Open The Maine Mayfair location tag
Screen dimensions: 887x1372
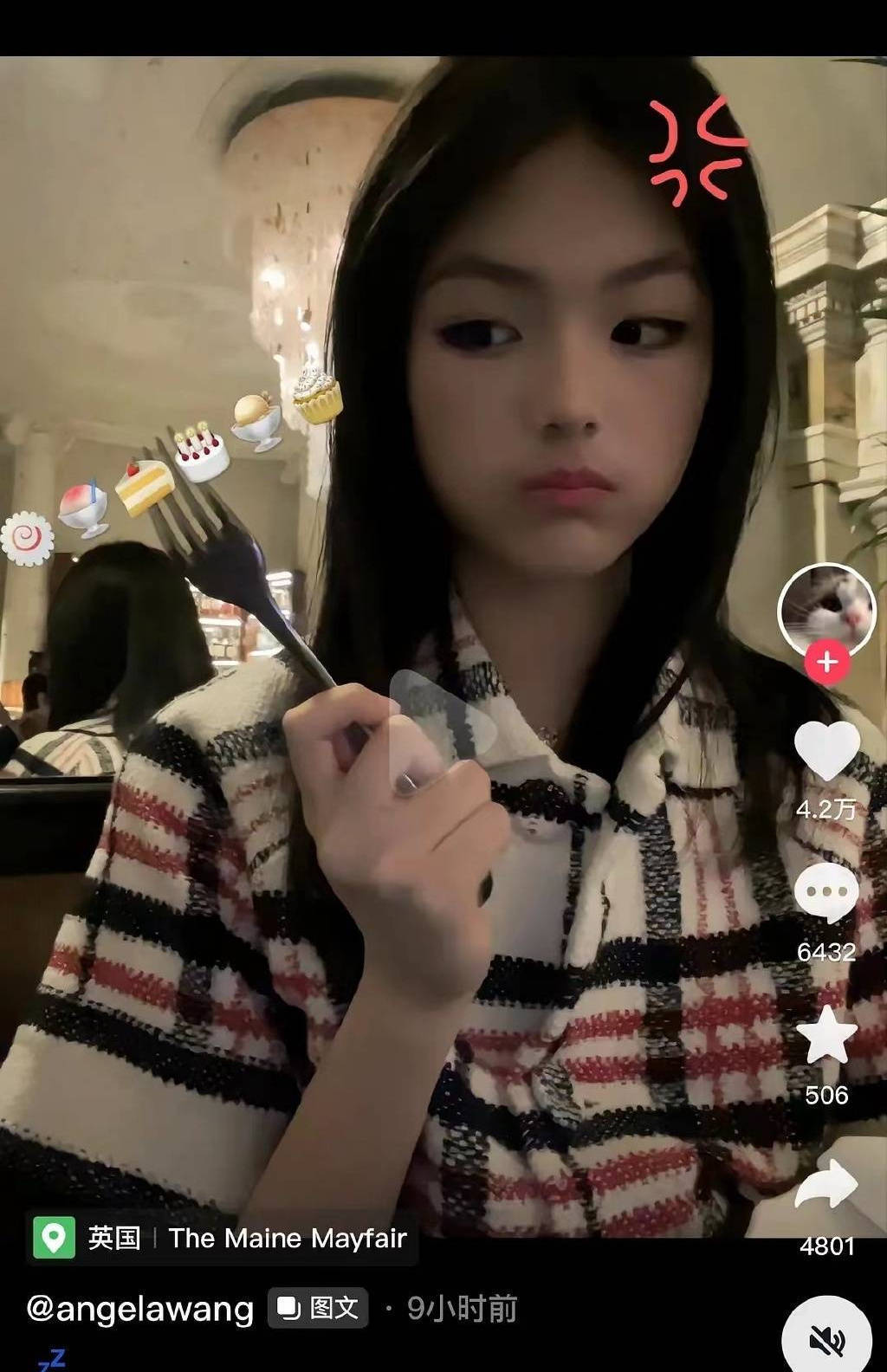(287, 1238)
